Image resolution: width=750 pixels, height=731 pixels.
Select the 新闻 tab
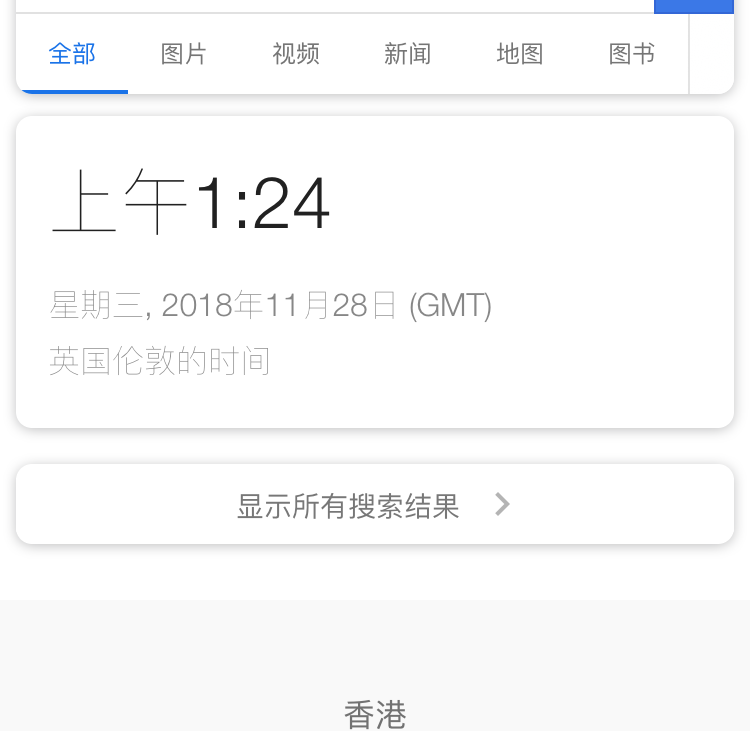(x=408, y=54)
